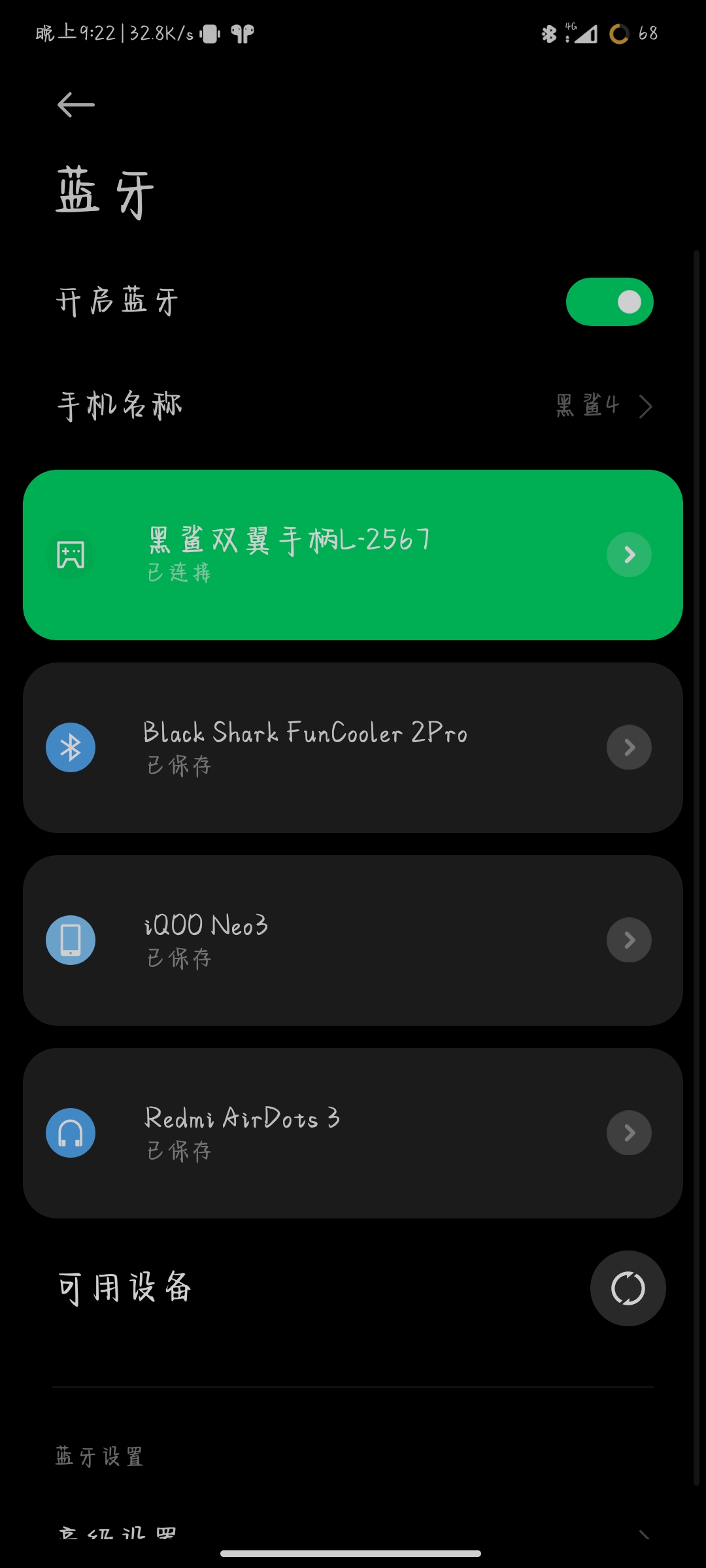Go back using the top-left arrow

tap(76, 105)
